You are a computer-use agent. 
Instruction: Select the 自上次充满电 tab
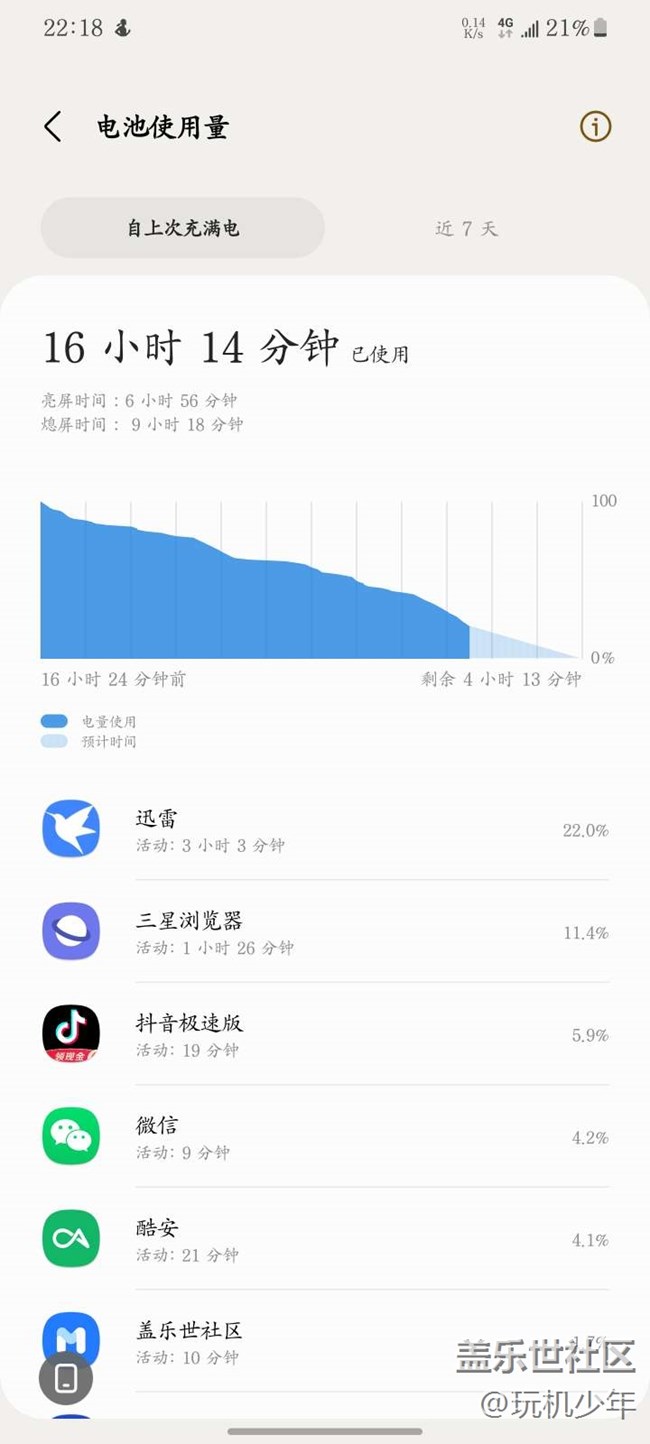point(183,228)
